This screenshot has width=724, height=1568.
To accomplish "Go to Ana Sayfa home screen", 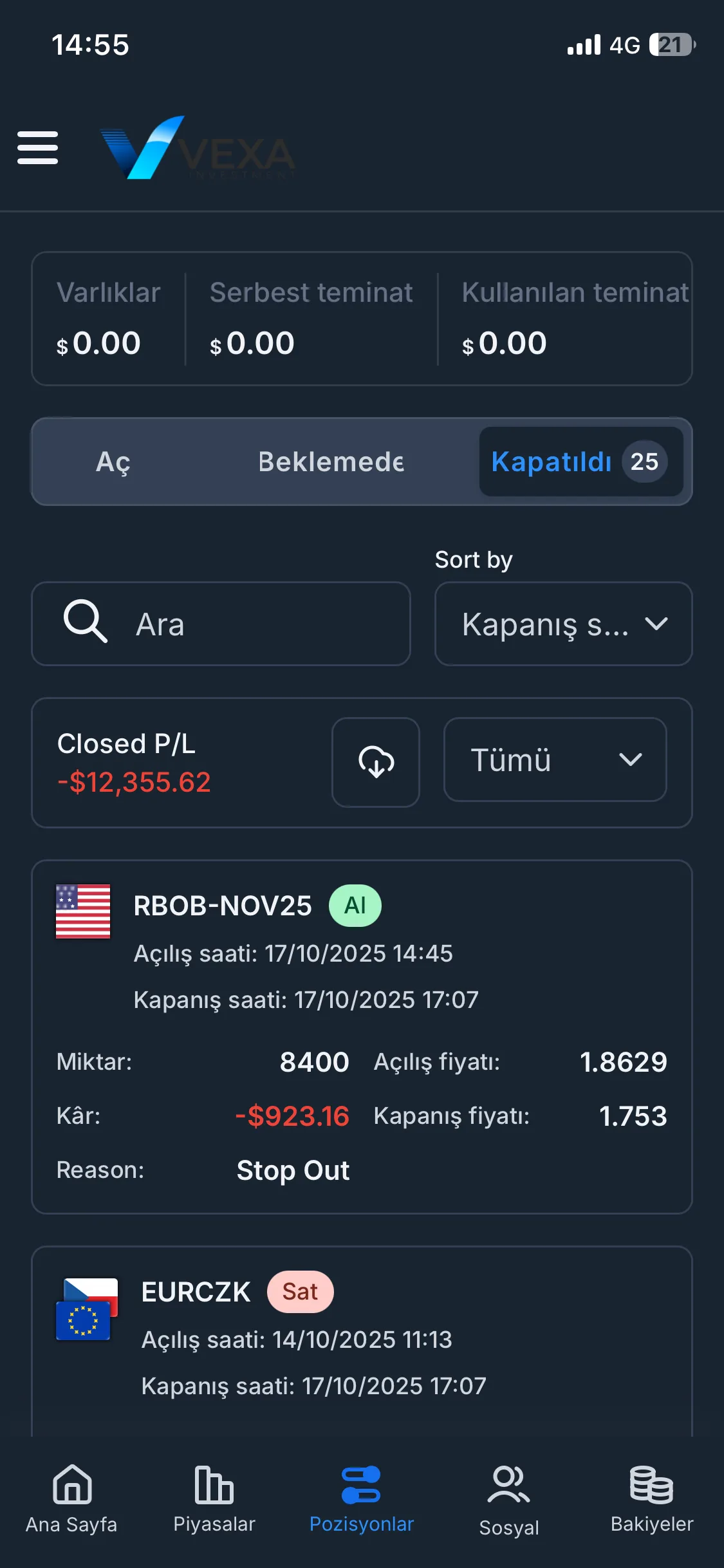I will pos(71,1500).
